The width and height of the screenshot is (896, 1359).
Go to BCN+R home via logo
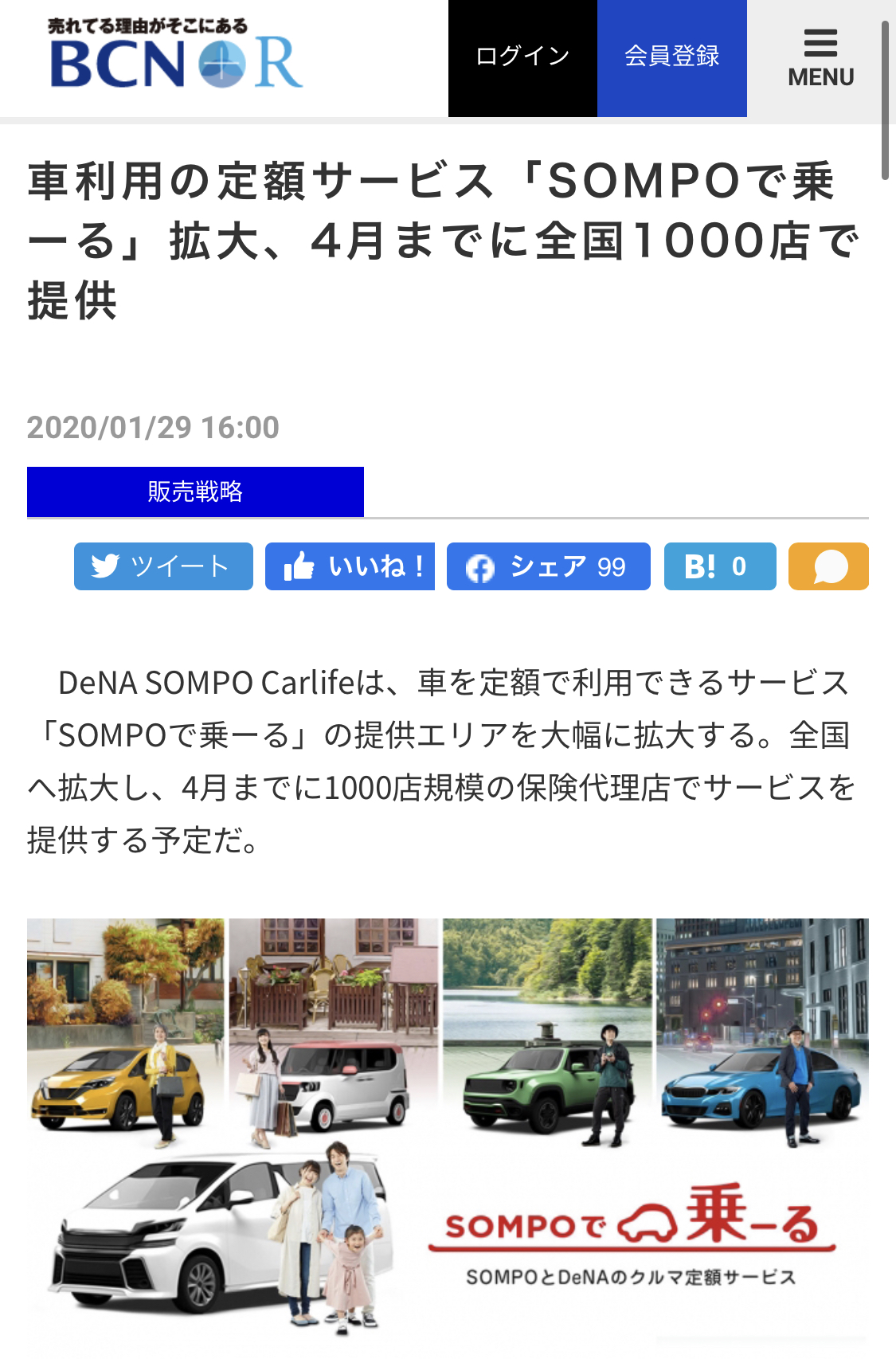pos(176,56)
